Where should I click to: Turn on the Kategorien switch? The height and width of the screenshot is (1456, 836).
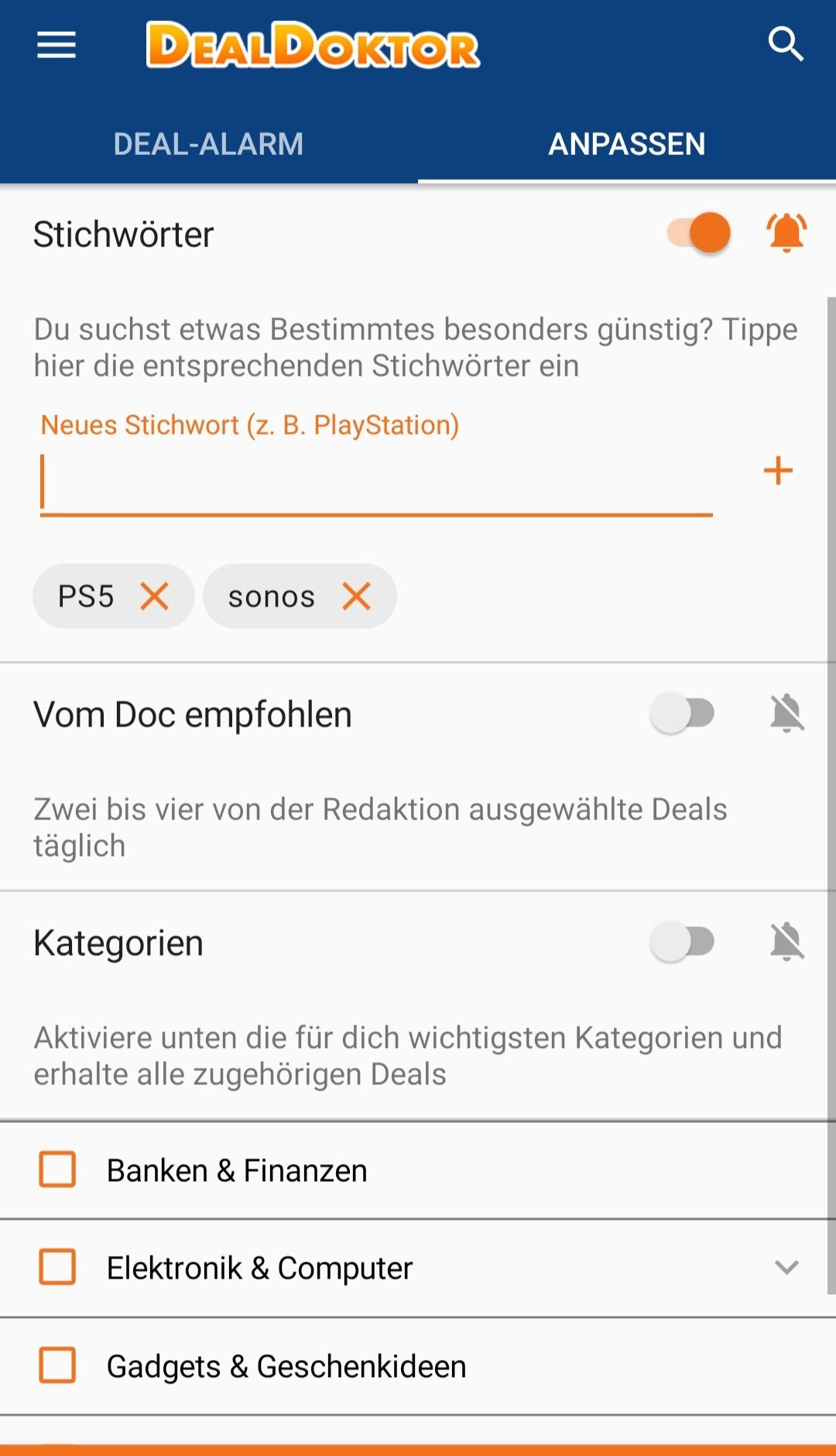pyautogui.click(x=682, y=942)
